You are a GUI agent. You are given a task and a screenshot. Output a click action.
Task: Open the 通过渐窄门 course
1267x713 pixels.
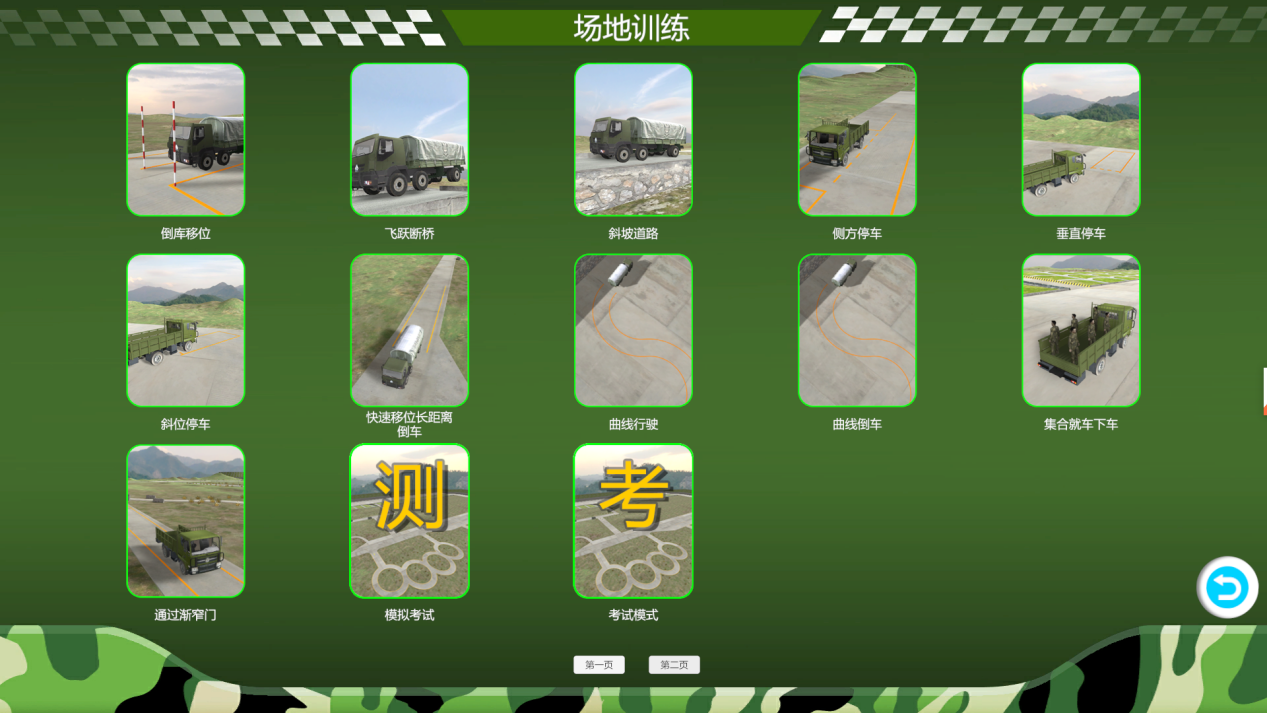coord(185,521)
